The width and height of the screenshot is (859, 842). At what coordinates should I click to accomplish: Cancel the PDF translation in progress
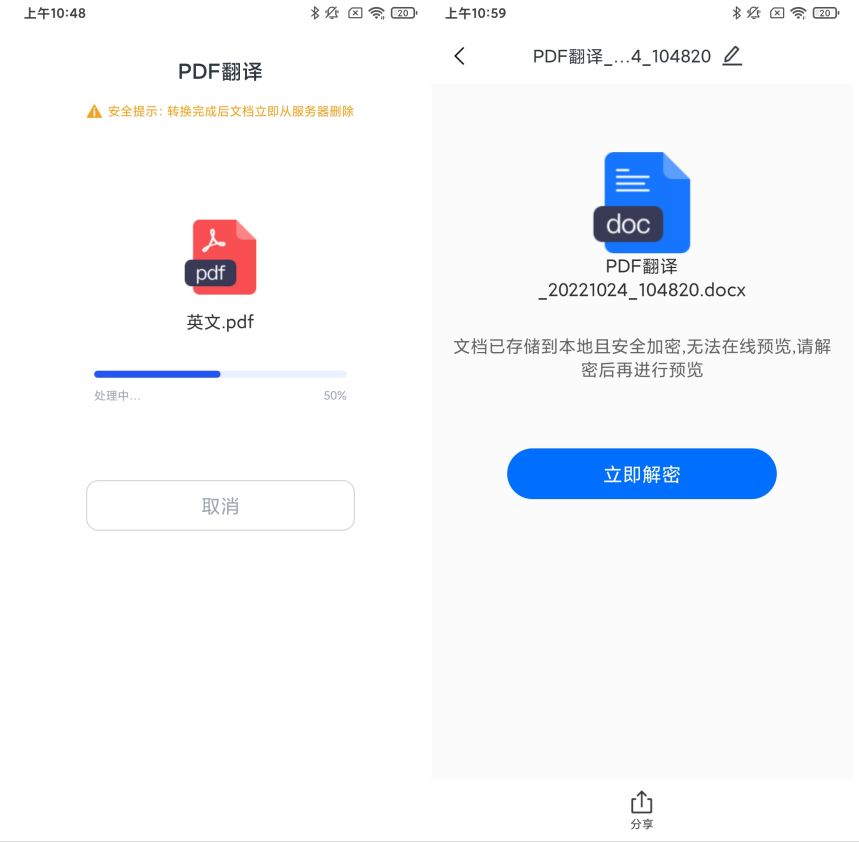point(220,505)
